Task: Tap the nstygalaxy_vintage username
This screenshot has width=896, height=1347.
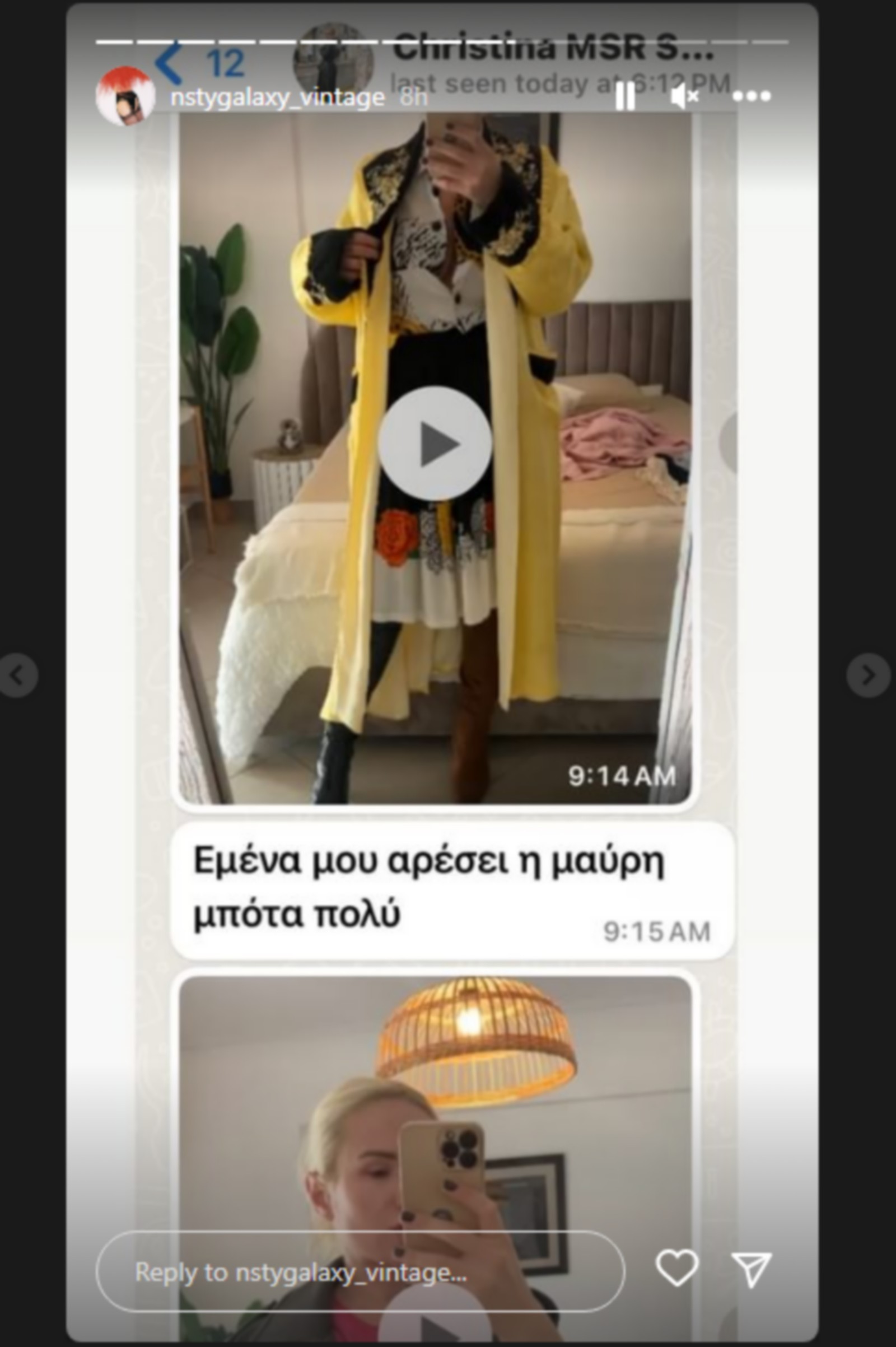Action: pyautogui.click(x=278, y=97)
